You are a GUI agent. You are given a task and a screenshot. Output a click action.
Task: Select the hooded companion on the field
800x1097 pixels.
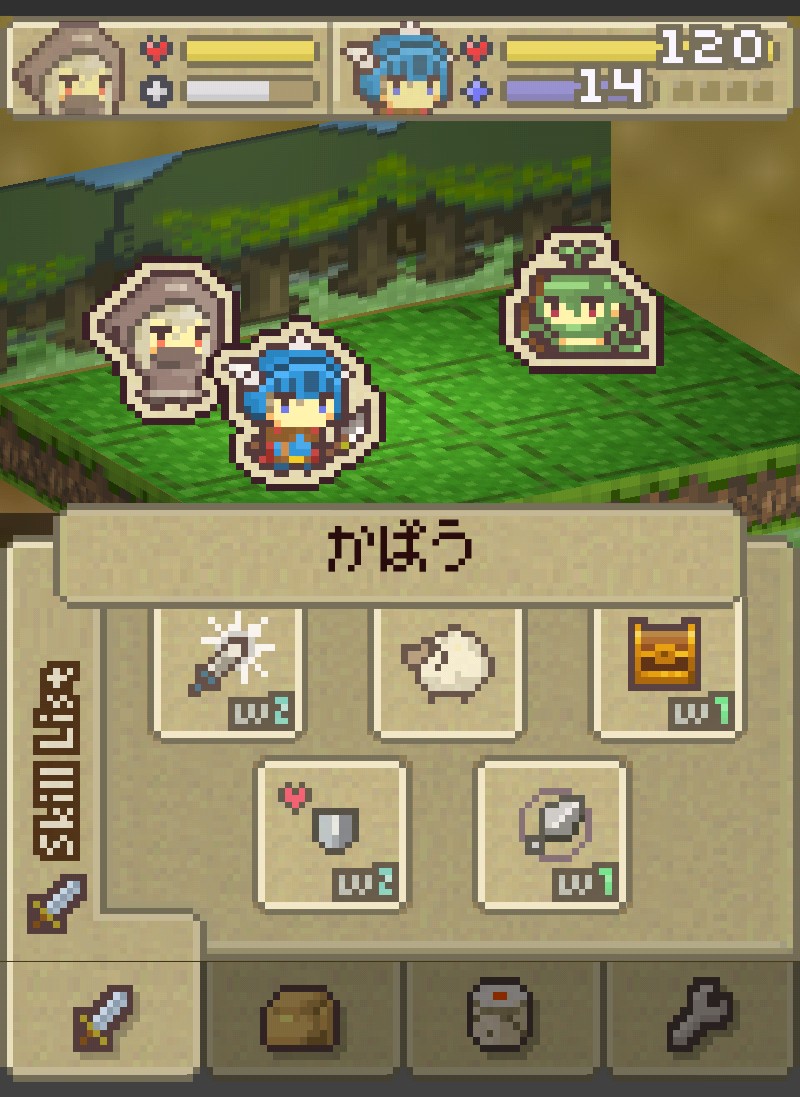163,338
